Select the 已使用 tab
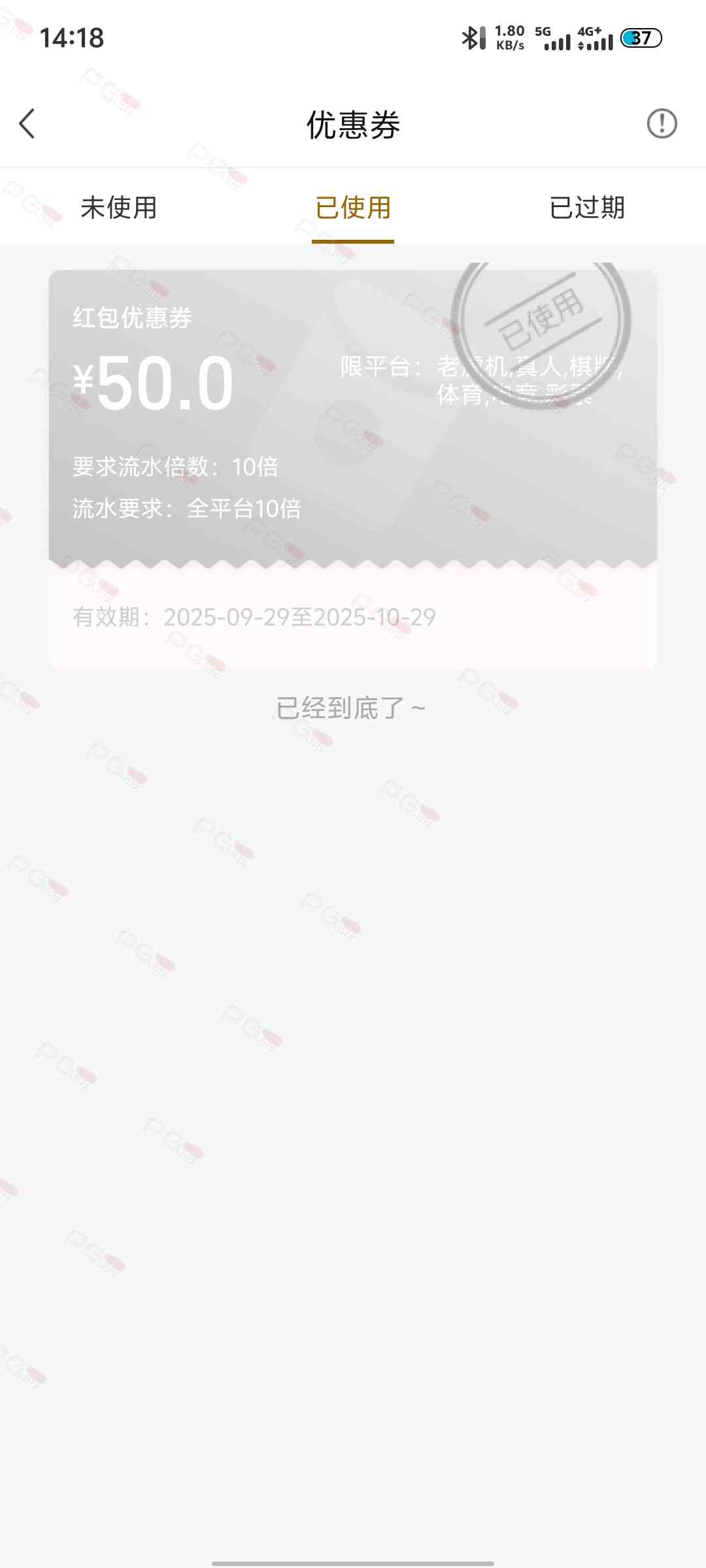The width and height of the screenshot is (706, 1568). pos(353,208)
